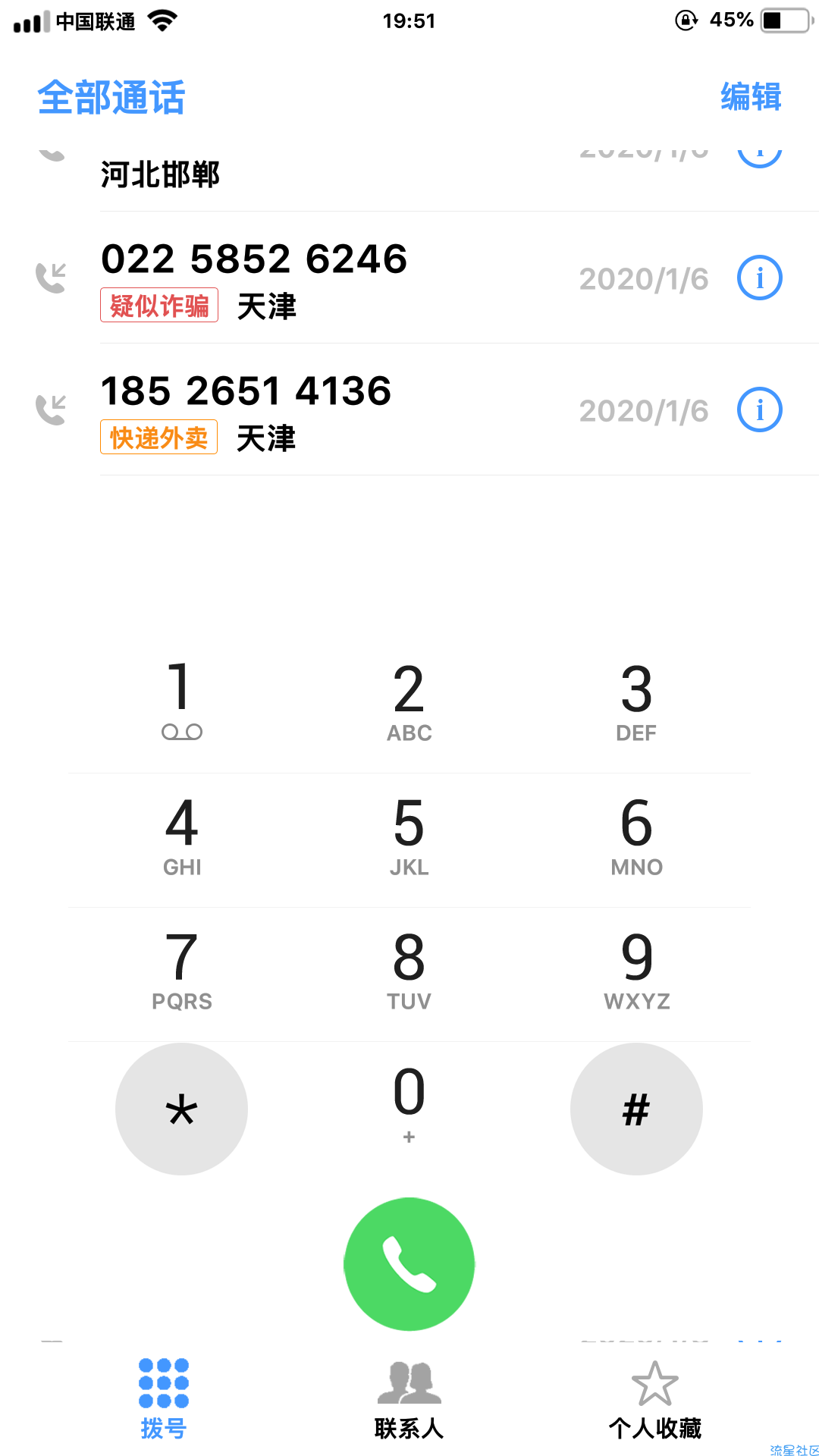This screenshot has width=819, height=1456.
Task: Start the call with the green phone button
Action: (409, 1263)
